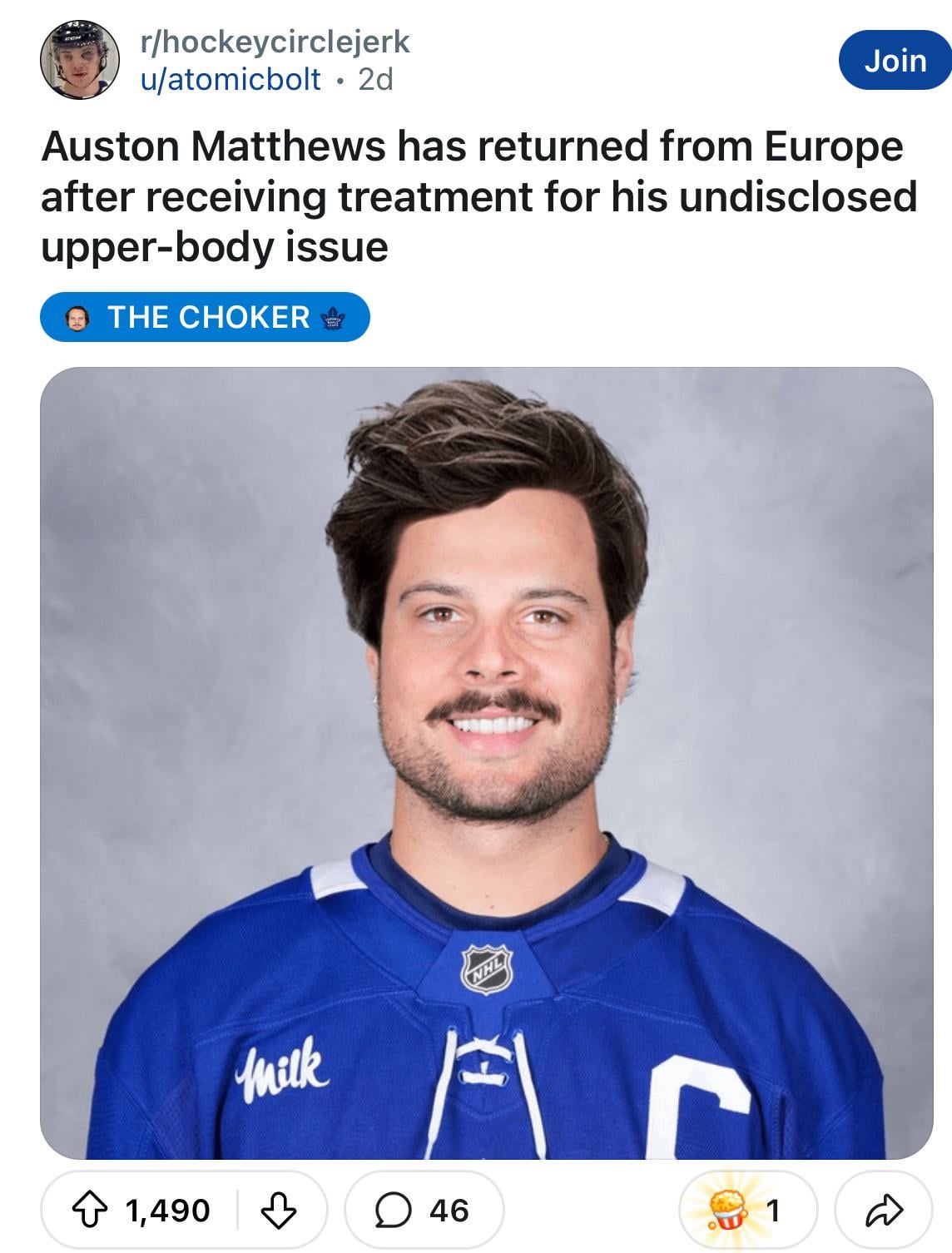Viewport: 952px width, 1253px height.
Task: Select THE CHOKER flair chip
Action: click(x=205, y=317)
